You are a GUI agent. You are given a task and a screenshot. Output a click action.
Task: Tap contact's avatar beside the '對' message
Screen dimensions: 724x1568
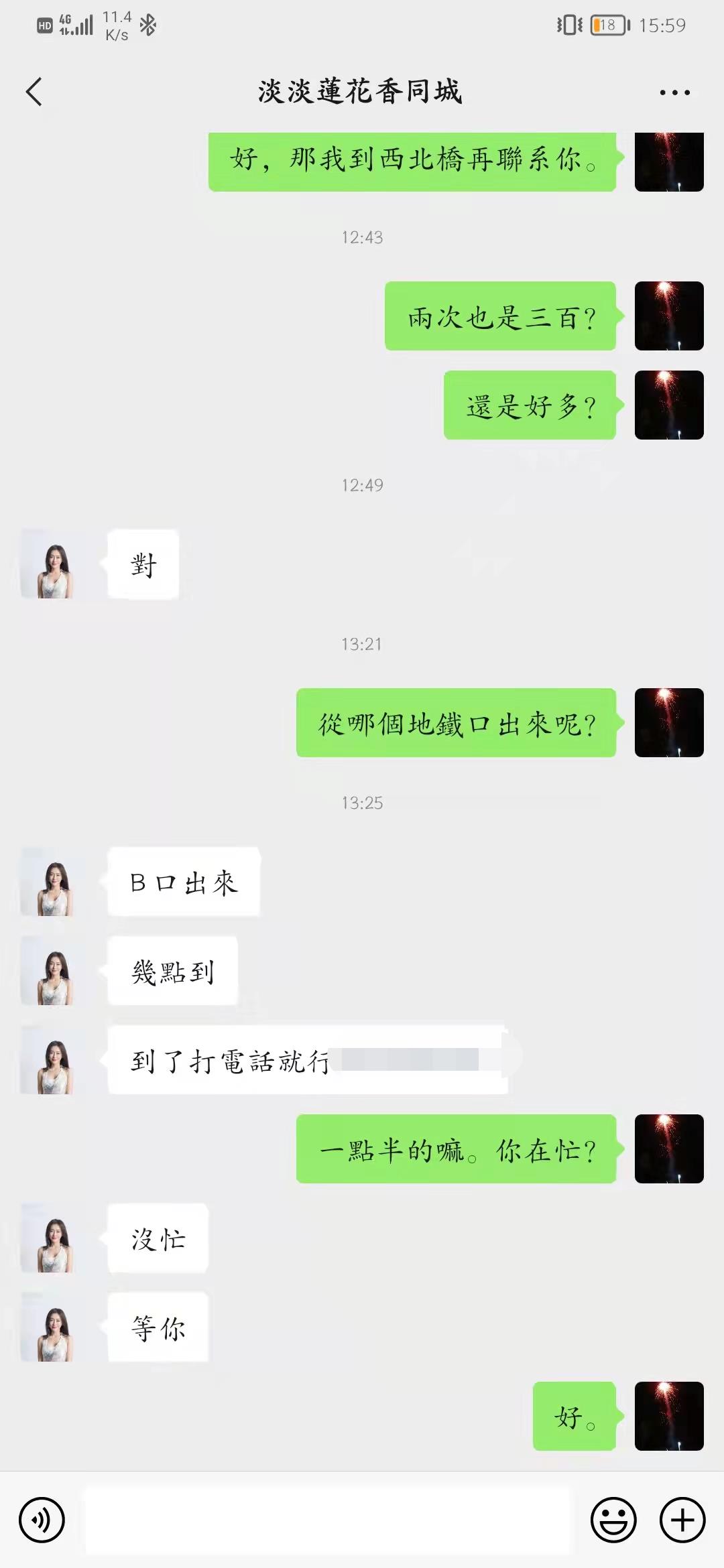pyautogui.click(x=54, y=564)
